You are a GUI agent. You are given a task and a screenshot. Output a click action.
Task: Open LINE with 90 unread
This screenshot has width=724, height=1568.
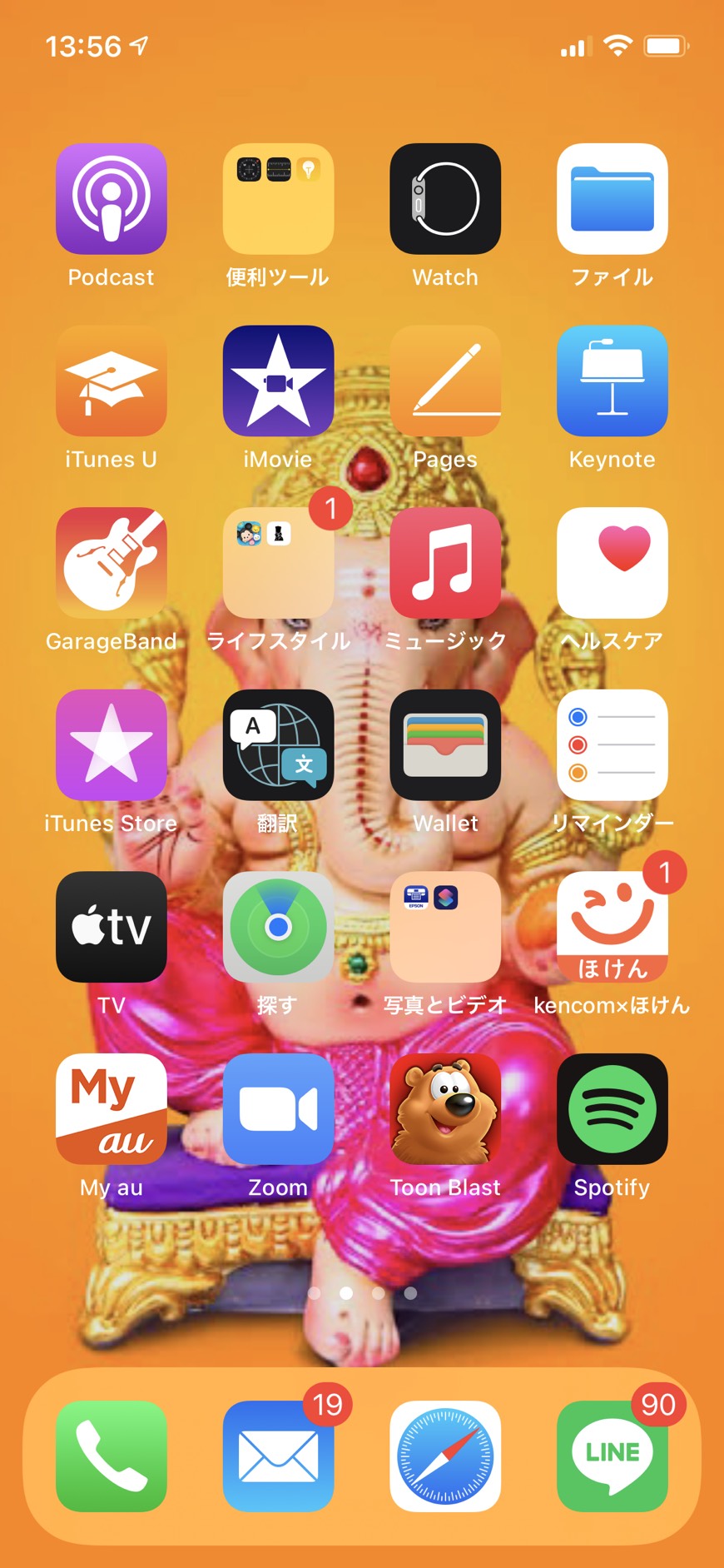tap(612, 1456)
